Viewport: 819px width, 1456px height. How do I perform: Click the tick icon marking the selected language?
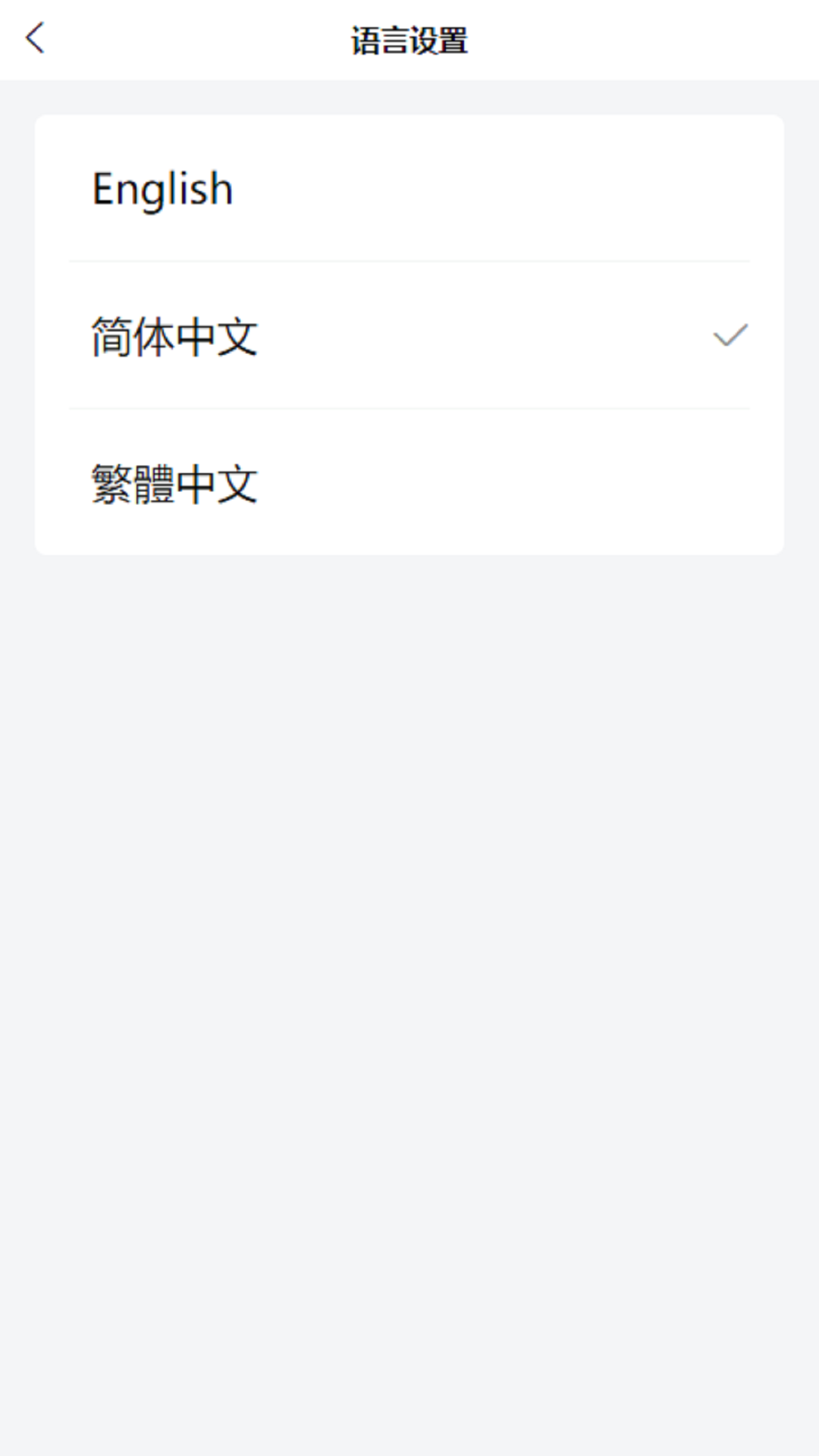pos(729,336)
